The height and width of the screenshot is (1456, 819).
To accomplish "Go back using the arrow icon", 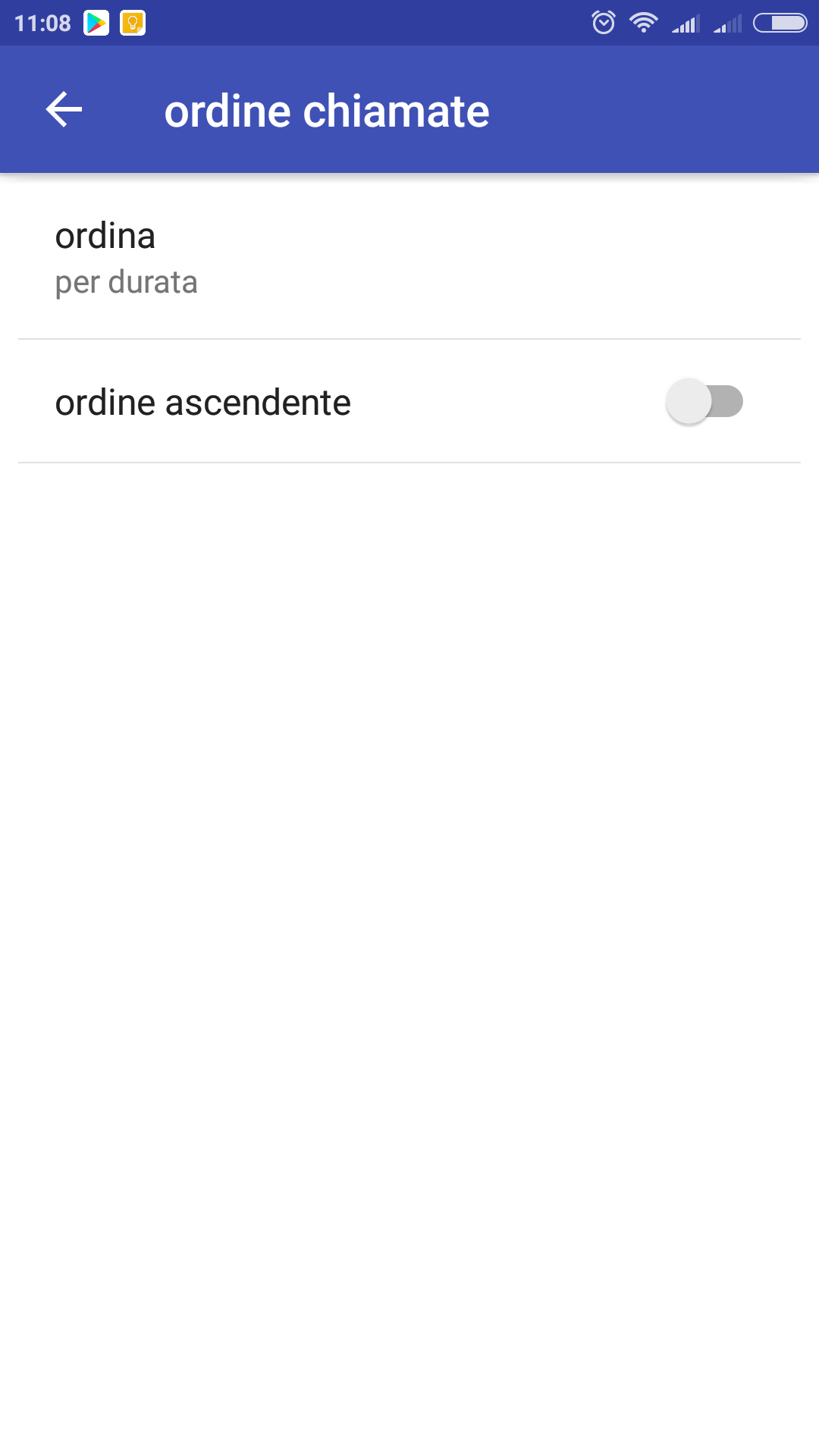I will tap(64, 110).
